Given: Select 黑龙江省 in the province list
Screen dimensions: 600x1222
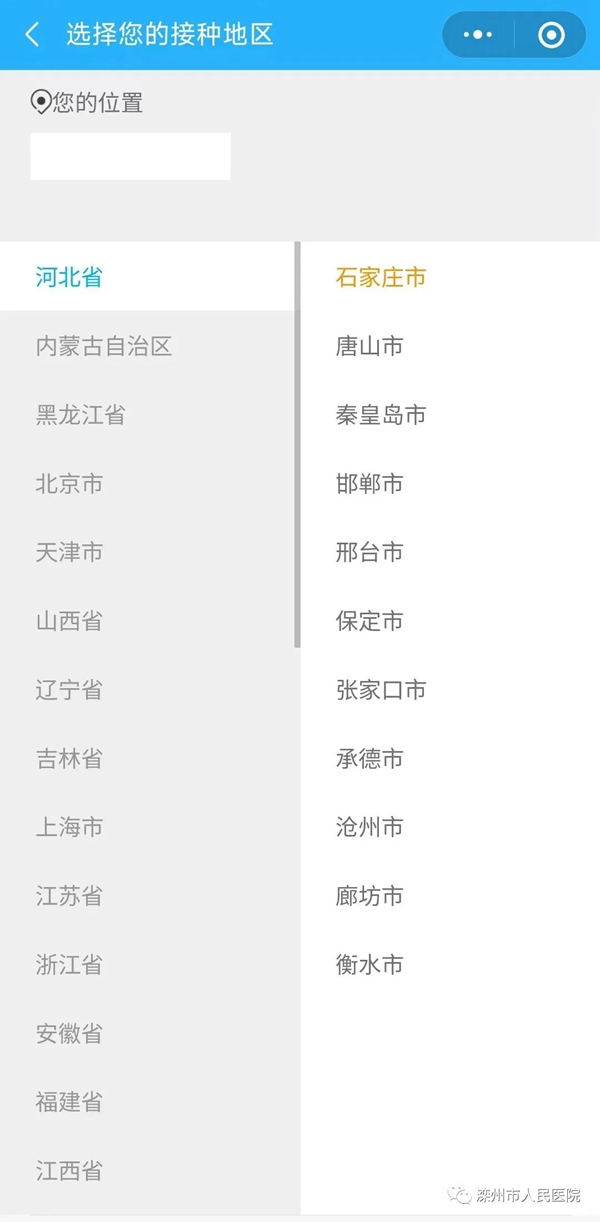Looking at the screenshot, I should (148, 415).
